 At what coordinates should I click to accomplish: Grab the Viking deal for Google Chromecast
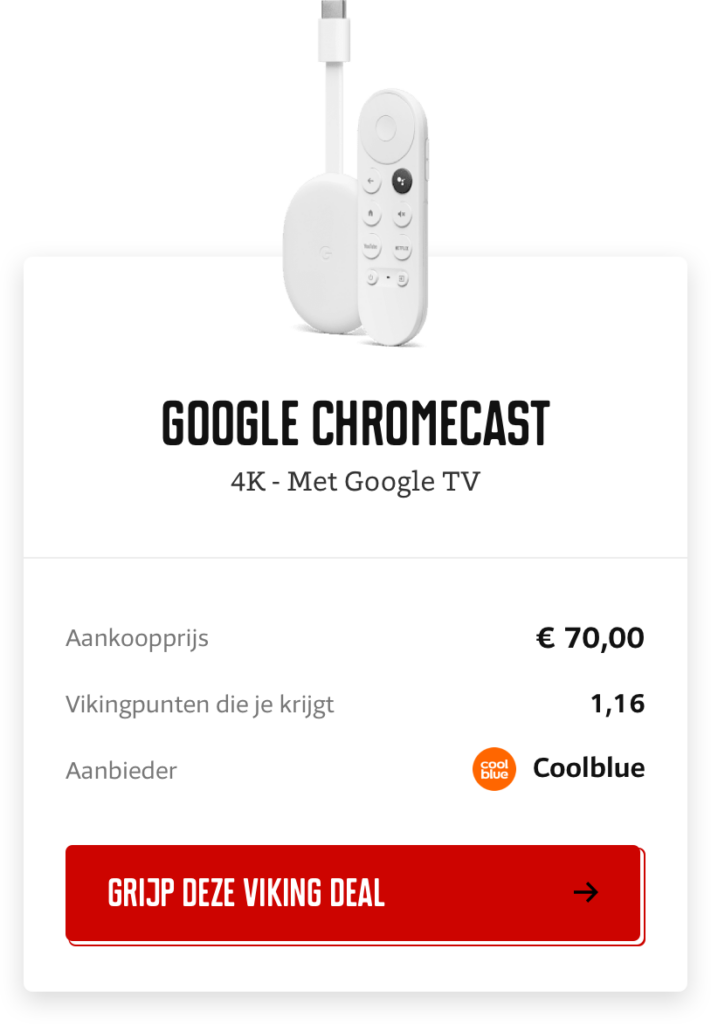353,892
